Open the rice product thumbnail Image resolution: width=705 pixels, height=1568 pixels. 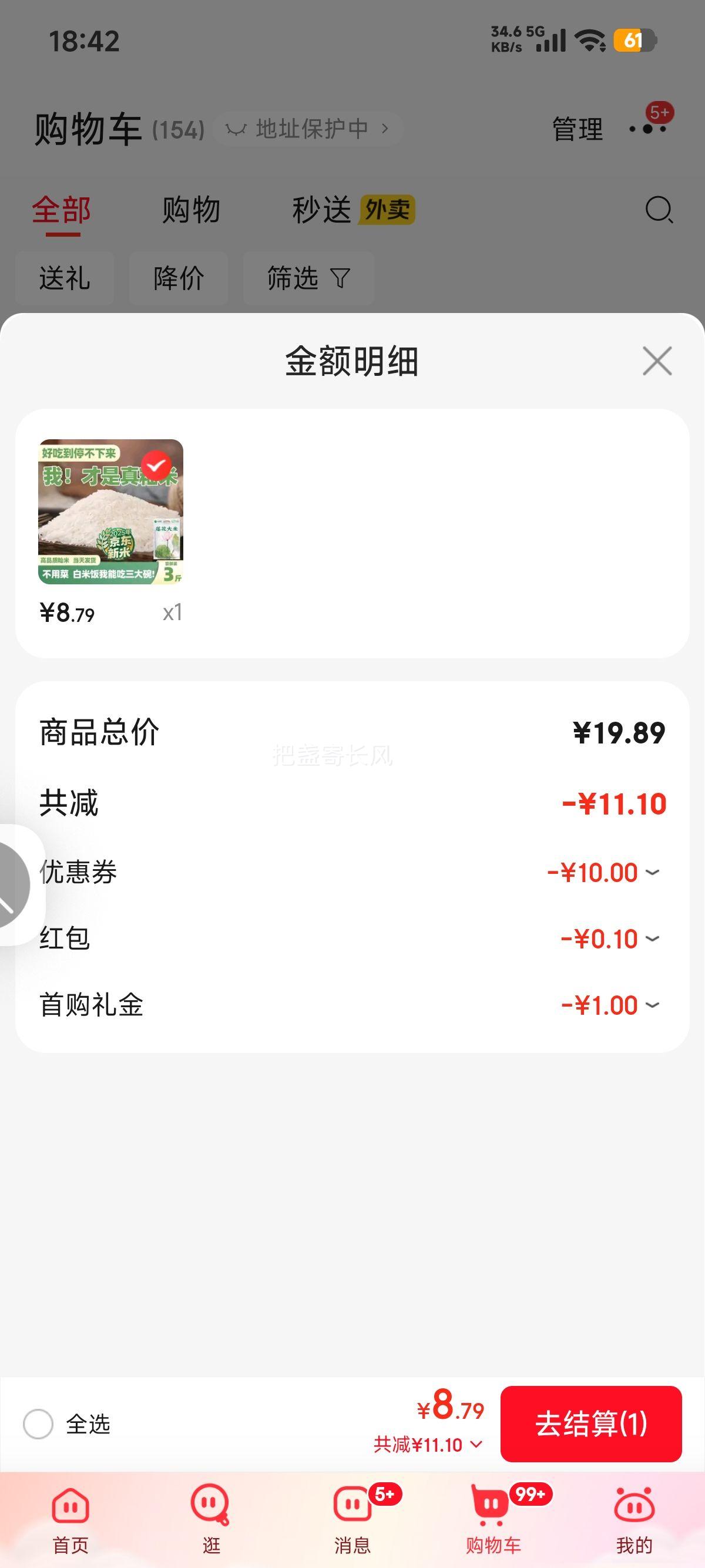[x=111, y=512]
